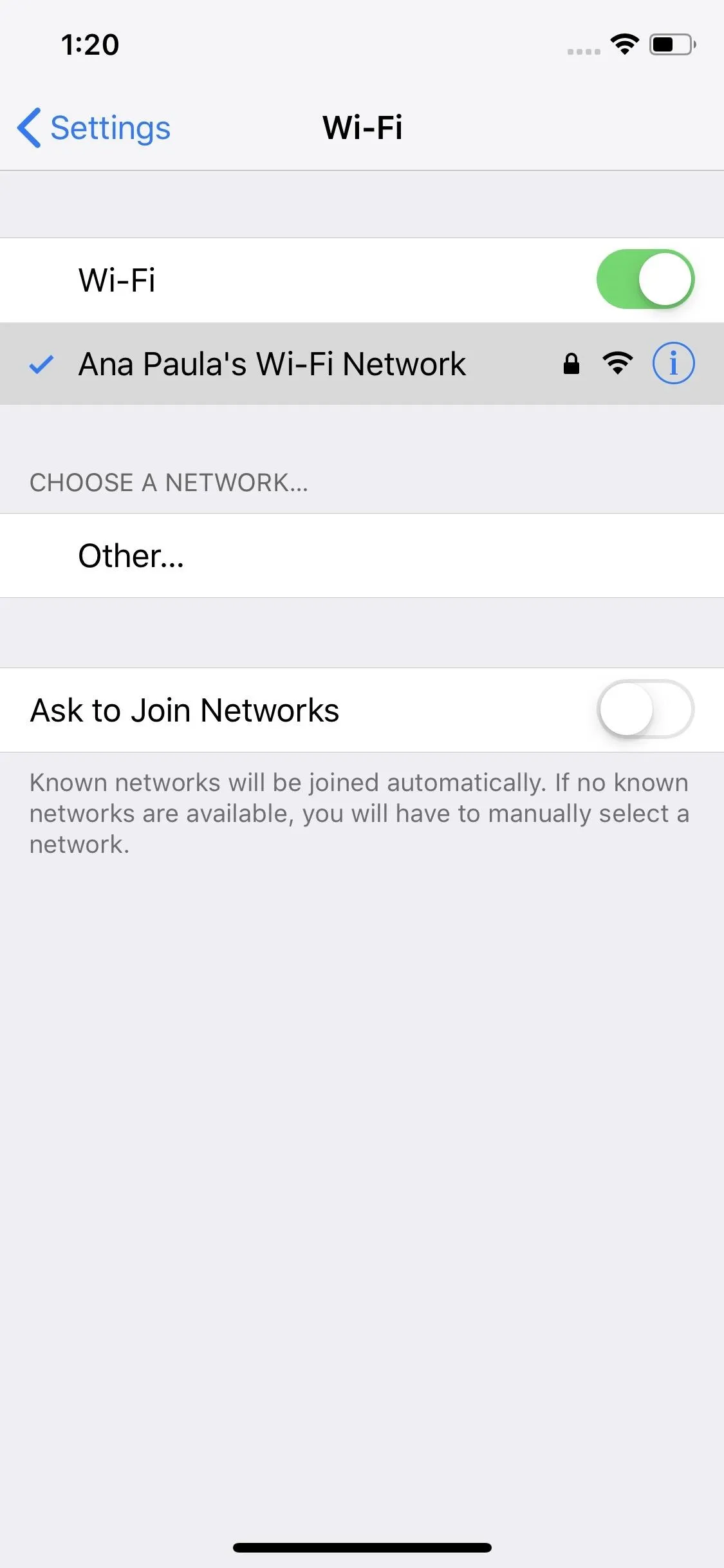
Task: Choose Other... to join a network
Action: (x=362, y=555)
